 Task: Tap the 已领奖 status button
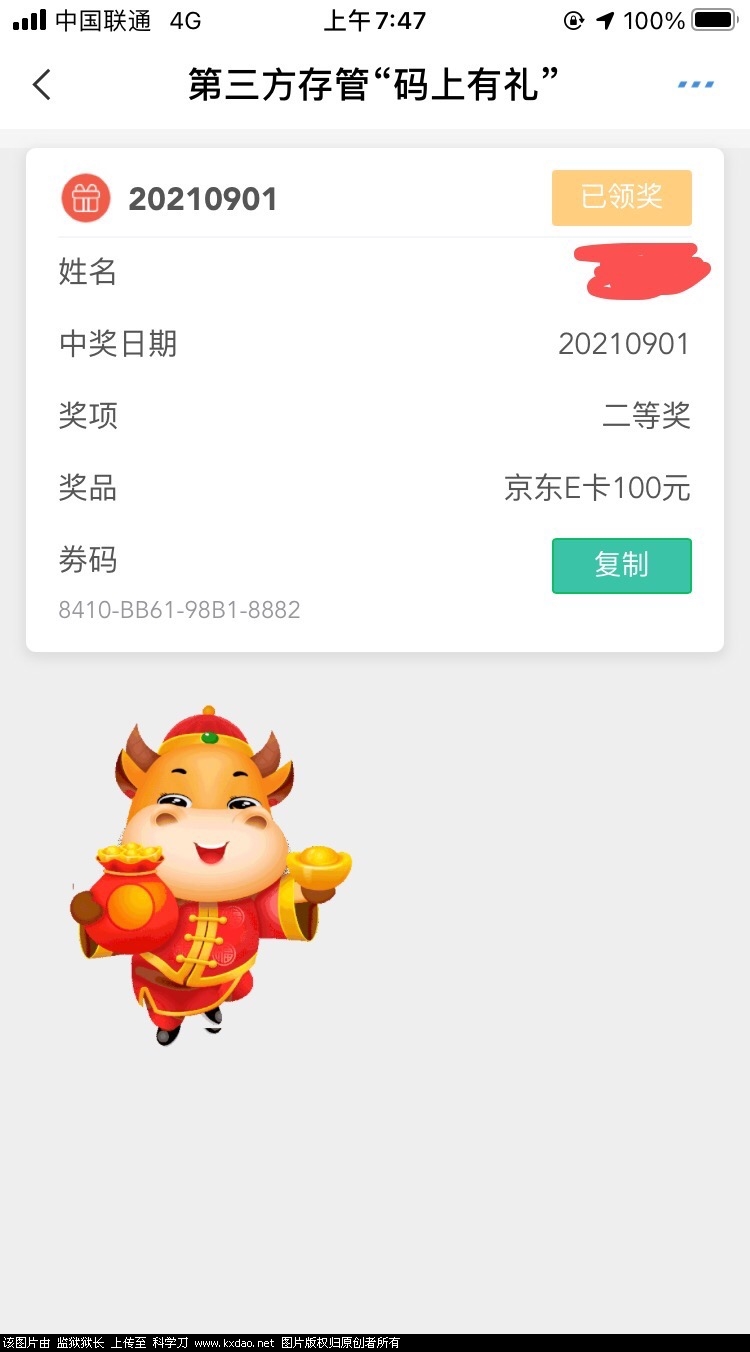coord(621,197)
